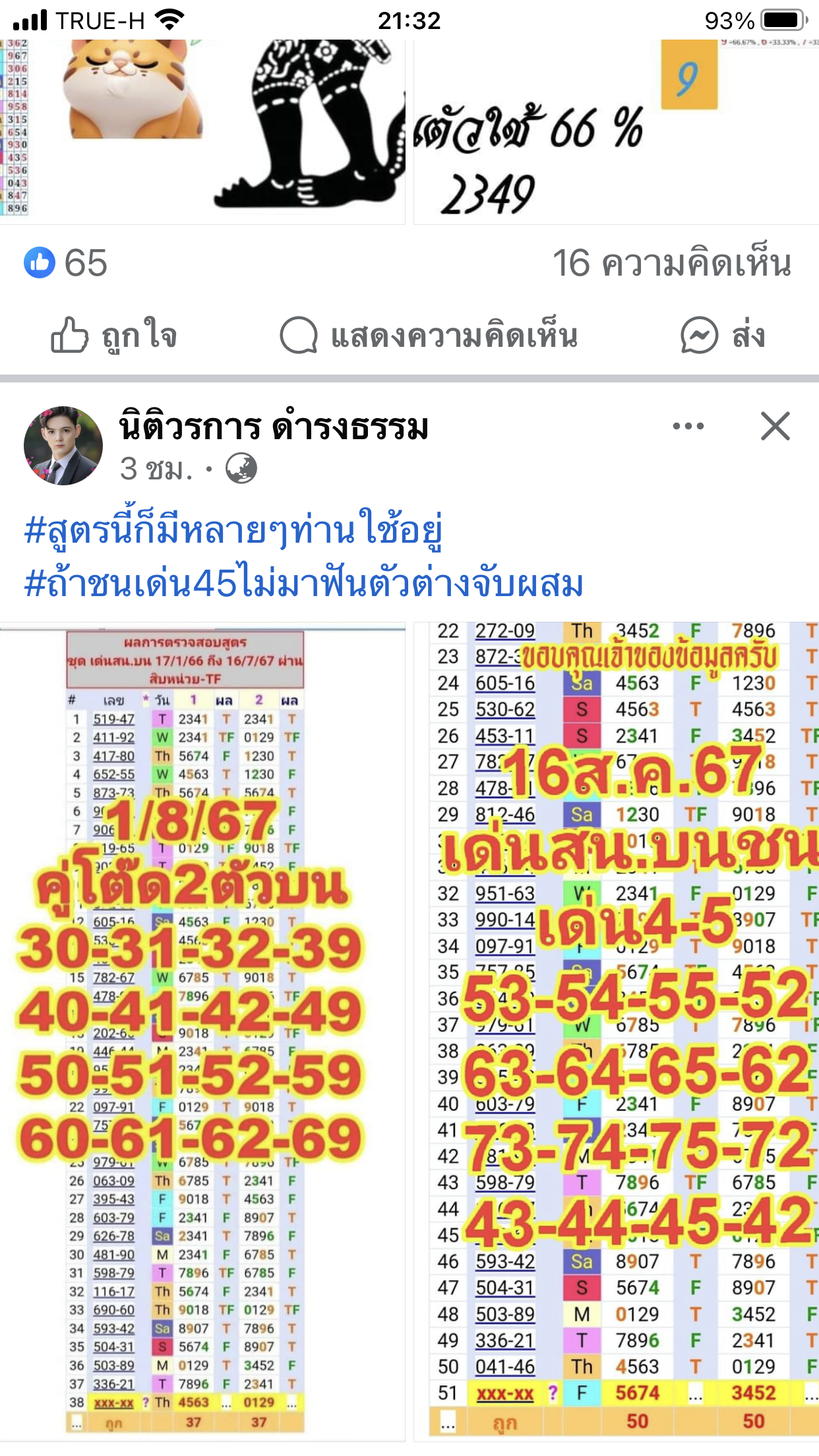Image resolution: width=819 pixels, height=1456 pixels.
Task: Open นิติวรการ ดำรงธรรม's profile picture
Action: pos(63,446)
